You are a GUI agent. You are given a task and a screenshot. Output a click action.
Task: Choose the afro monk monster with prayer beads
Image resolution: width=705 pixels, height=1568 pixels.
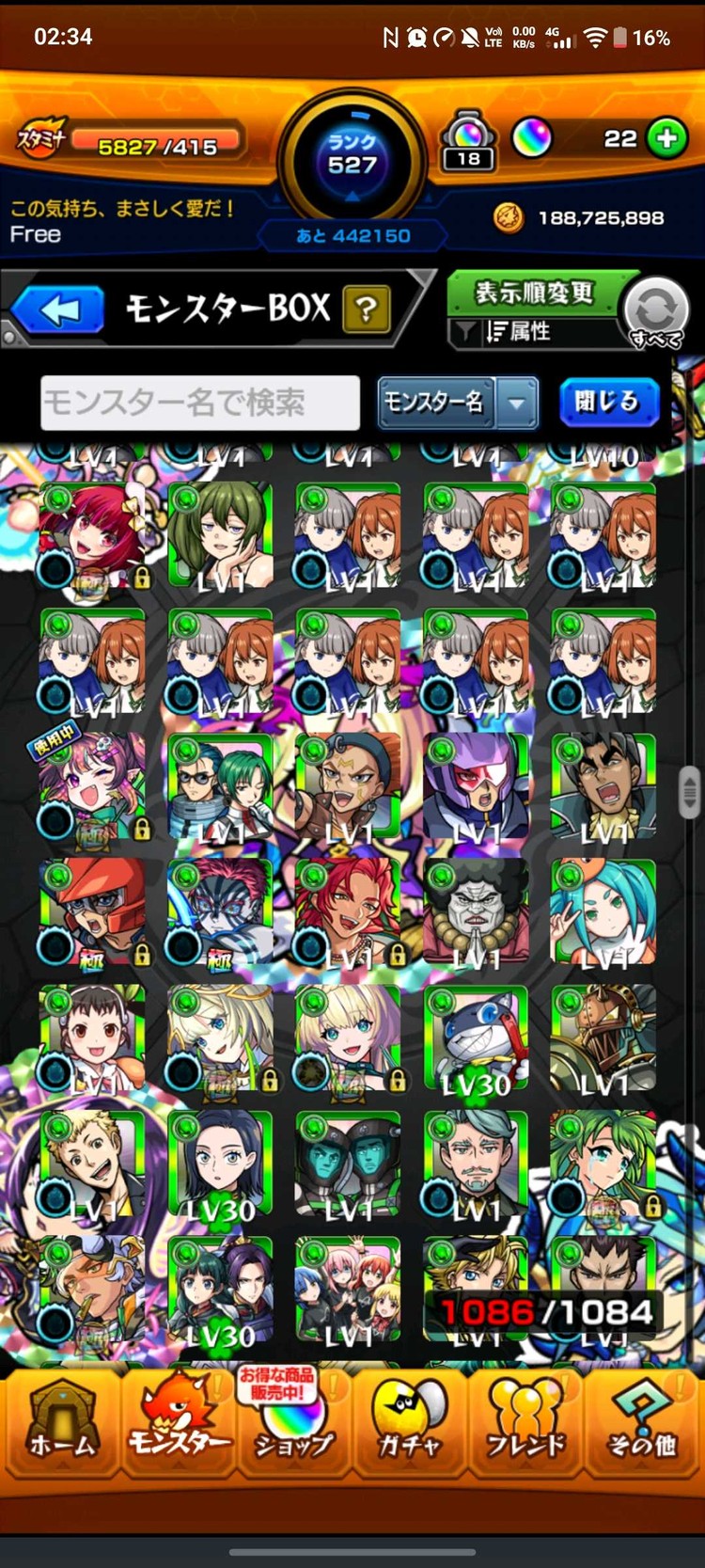pyautogui.click(x=476, y=913)
